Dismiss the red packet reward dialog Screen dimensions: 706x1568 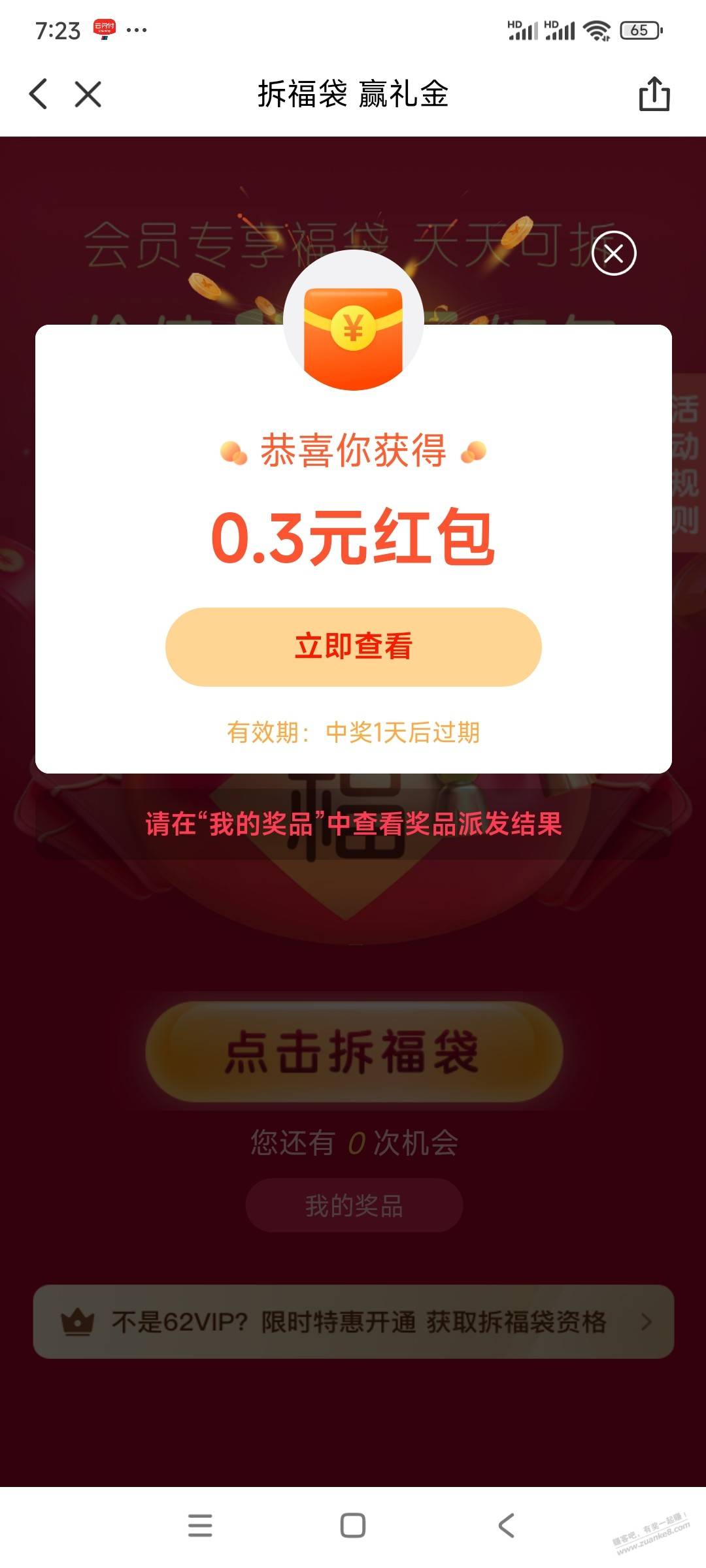point(614,253)
